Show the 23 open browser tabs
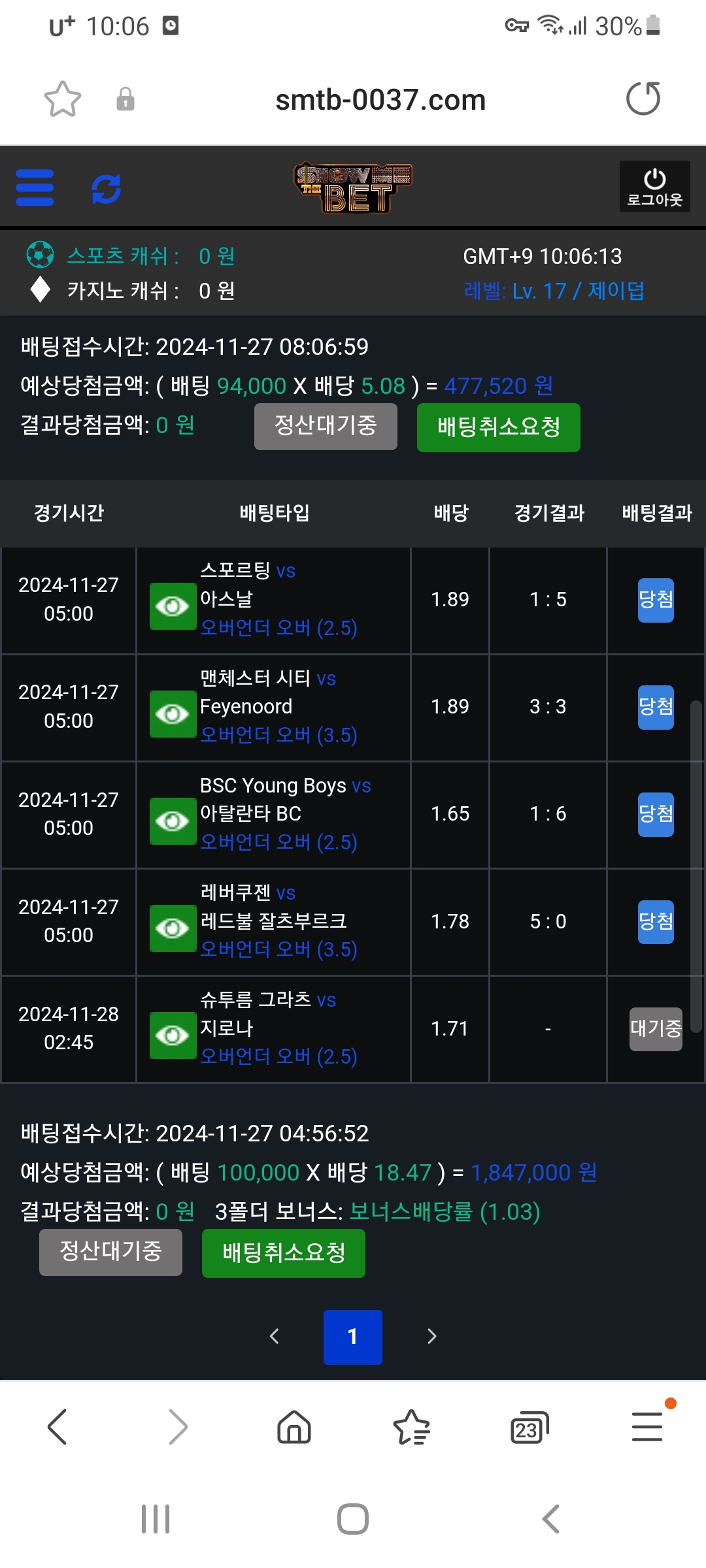The height and width of the screenshot is (1568, 706). pyautogui.click(x=528, y=1428)
